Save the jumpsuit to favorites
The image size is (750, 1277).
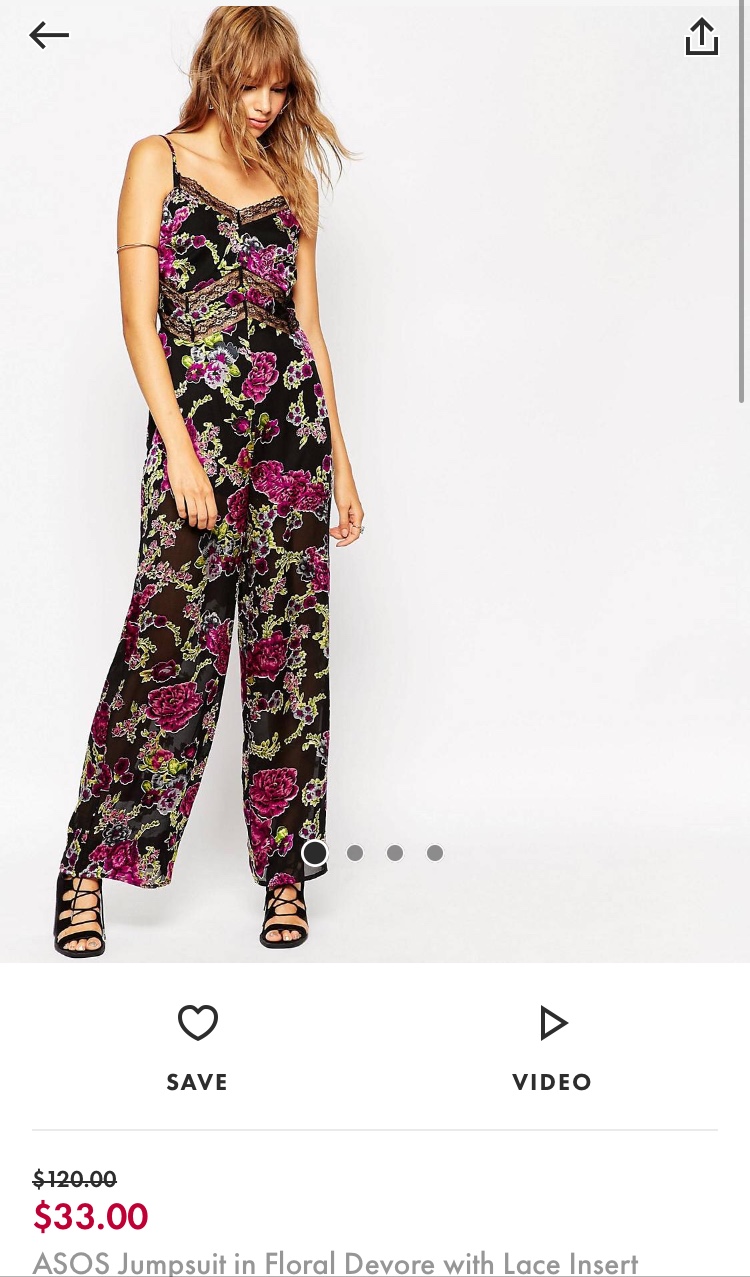197,1047
